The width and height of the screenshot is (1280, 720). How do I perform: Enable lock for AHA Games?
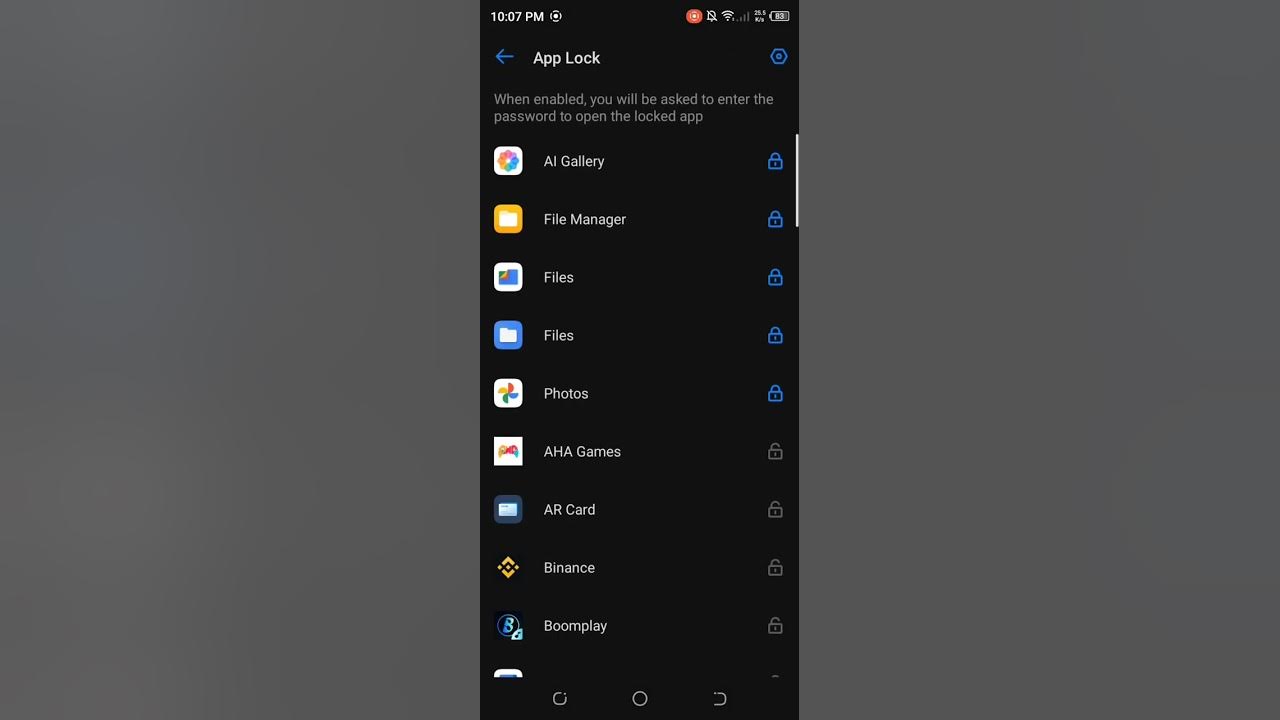tap(775, 451)
